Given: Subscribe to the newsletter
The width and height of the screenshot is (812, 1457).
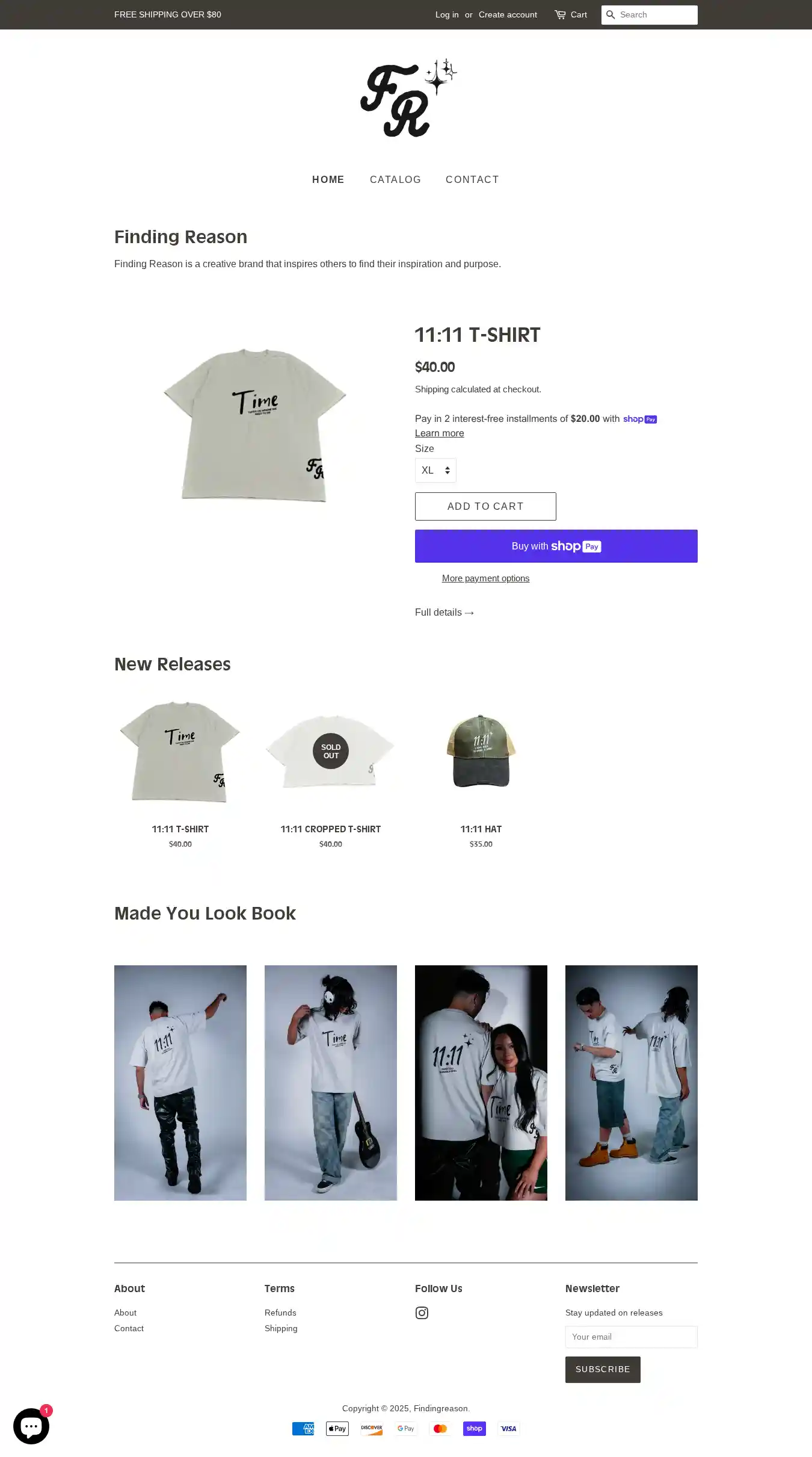Looking at the screenshot, I should point(602,1369).
